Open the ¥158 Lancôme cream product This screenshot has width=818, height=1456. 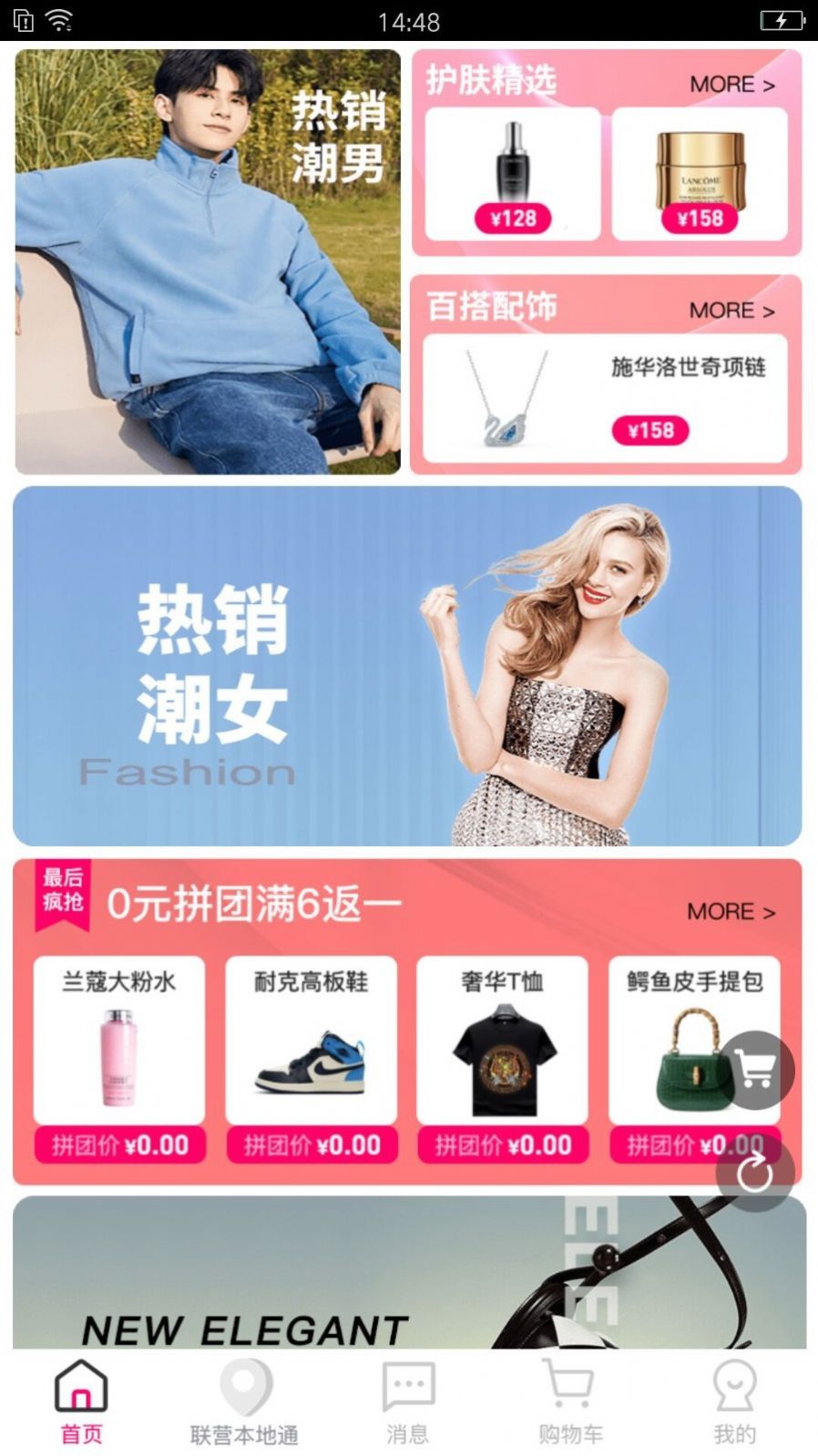point(699,174)
